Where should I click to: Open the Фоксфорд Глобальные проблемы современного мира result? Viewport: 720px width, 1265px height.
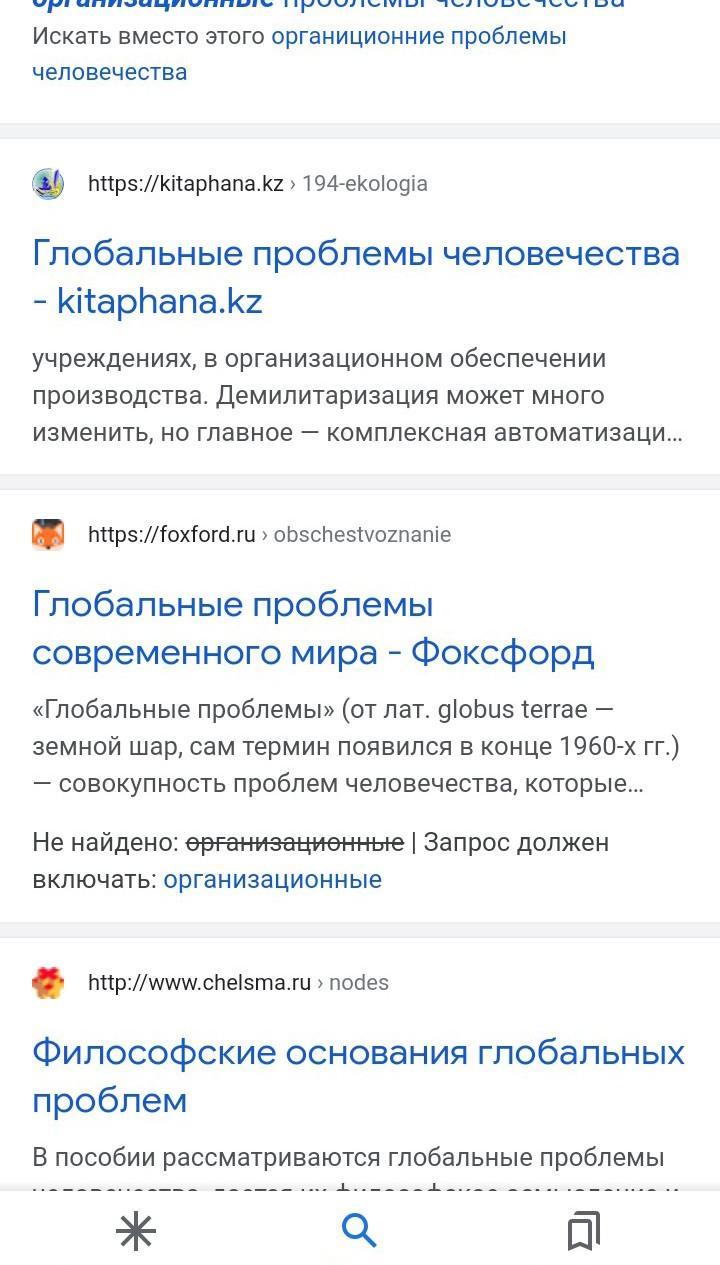(313, 628)
